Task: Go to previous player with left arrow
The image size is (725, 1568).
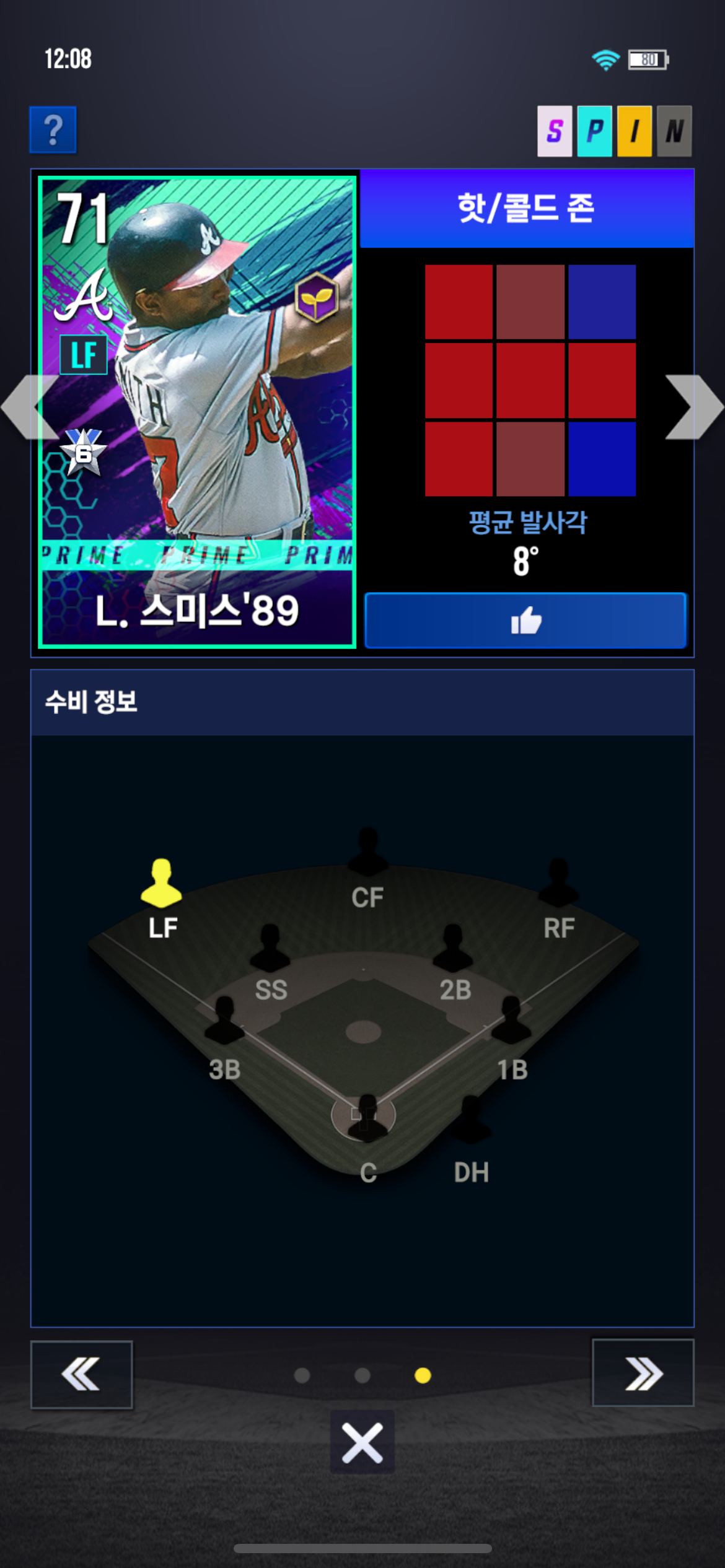Action: (x=30, y=407)
